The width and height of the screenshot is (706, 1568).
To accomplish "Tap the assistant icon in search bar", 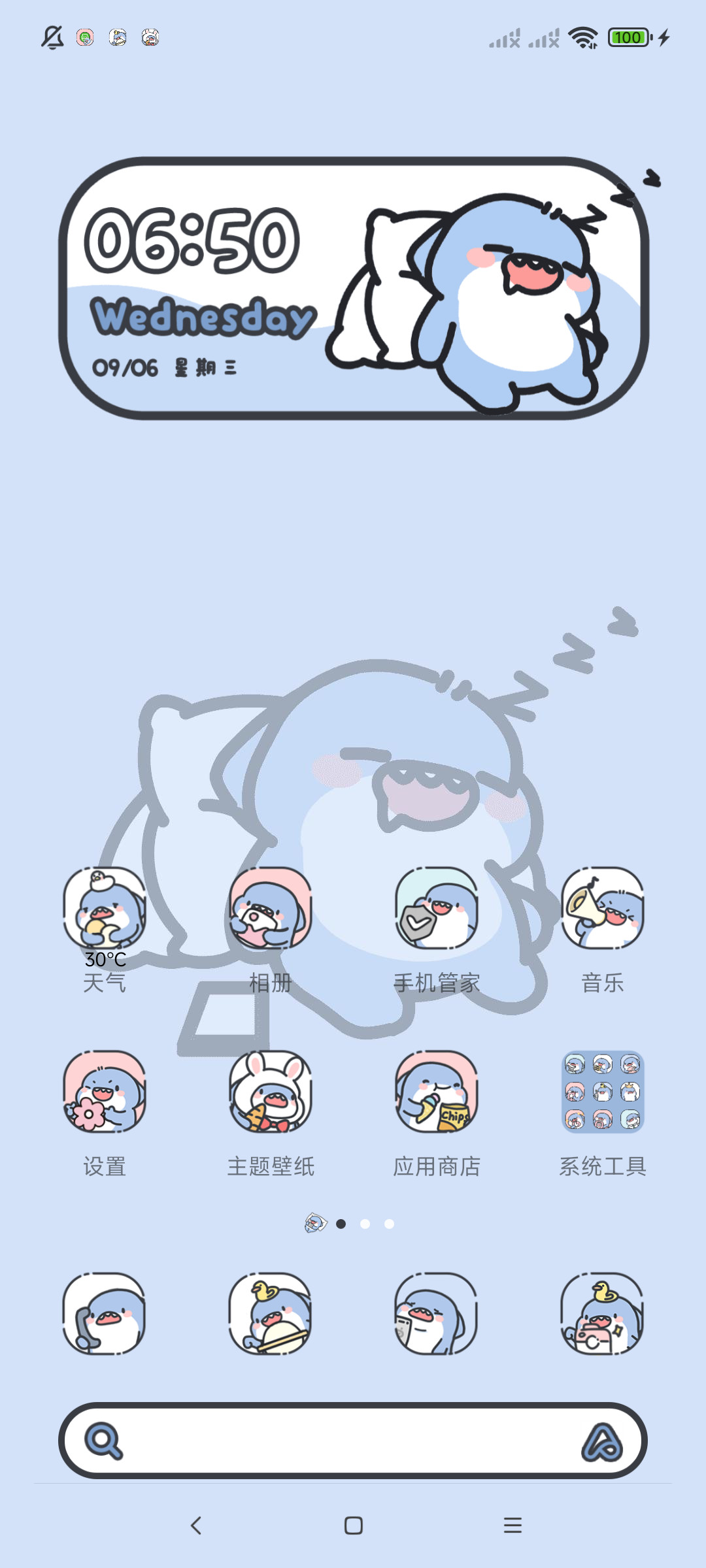I will click(602, 1442).
